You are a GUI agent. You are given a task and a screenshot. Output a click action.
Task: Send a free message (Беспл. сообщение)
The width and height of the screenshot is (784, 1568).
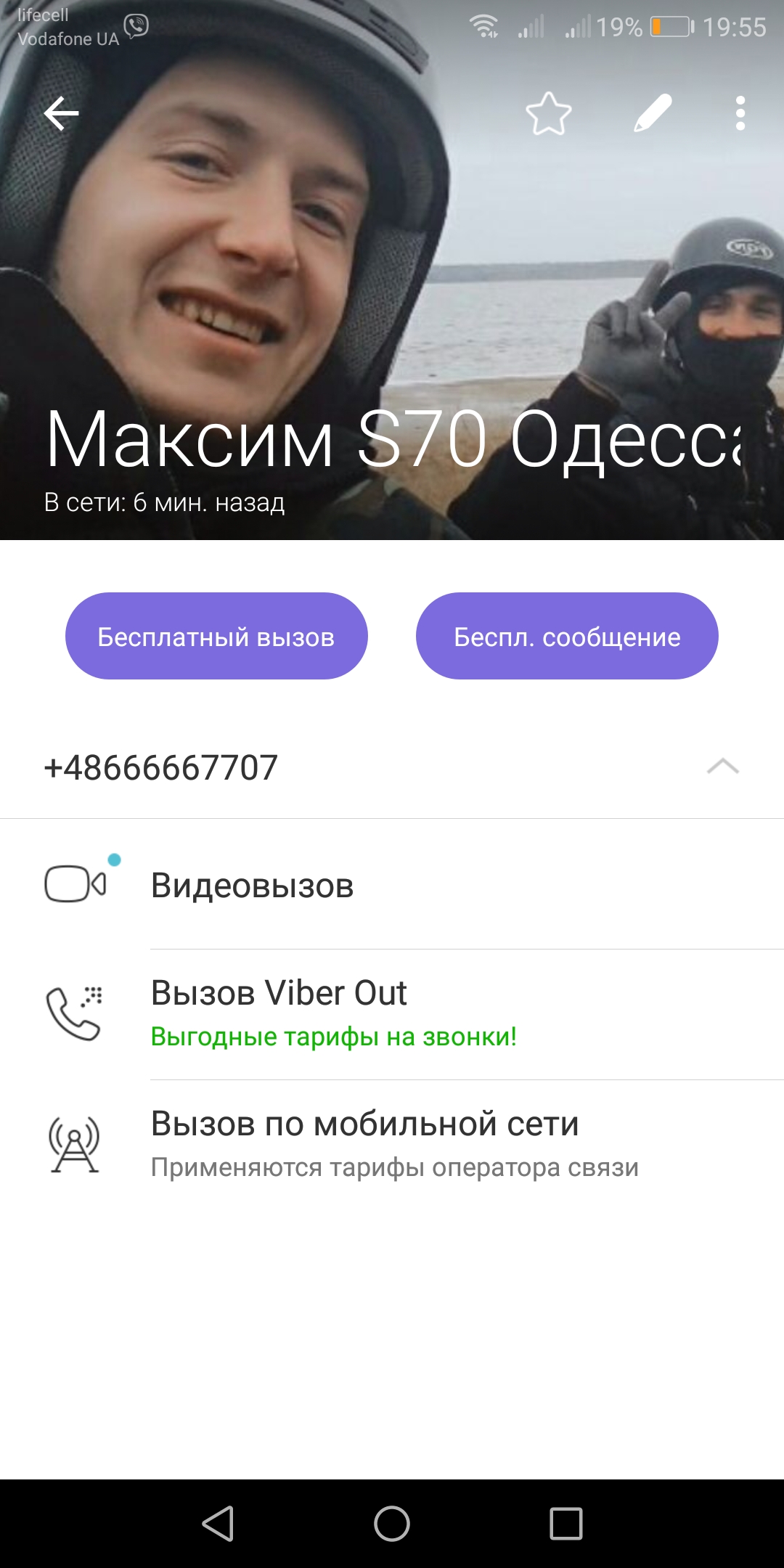(567, 637)
